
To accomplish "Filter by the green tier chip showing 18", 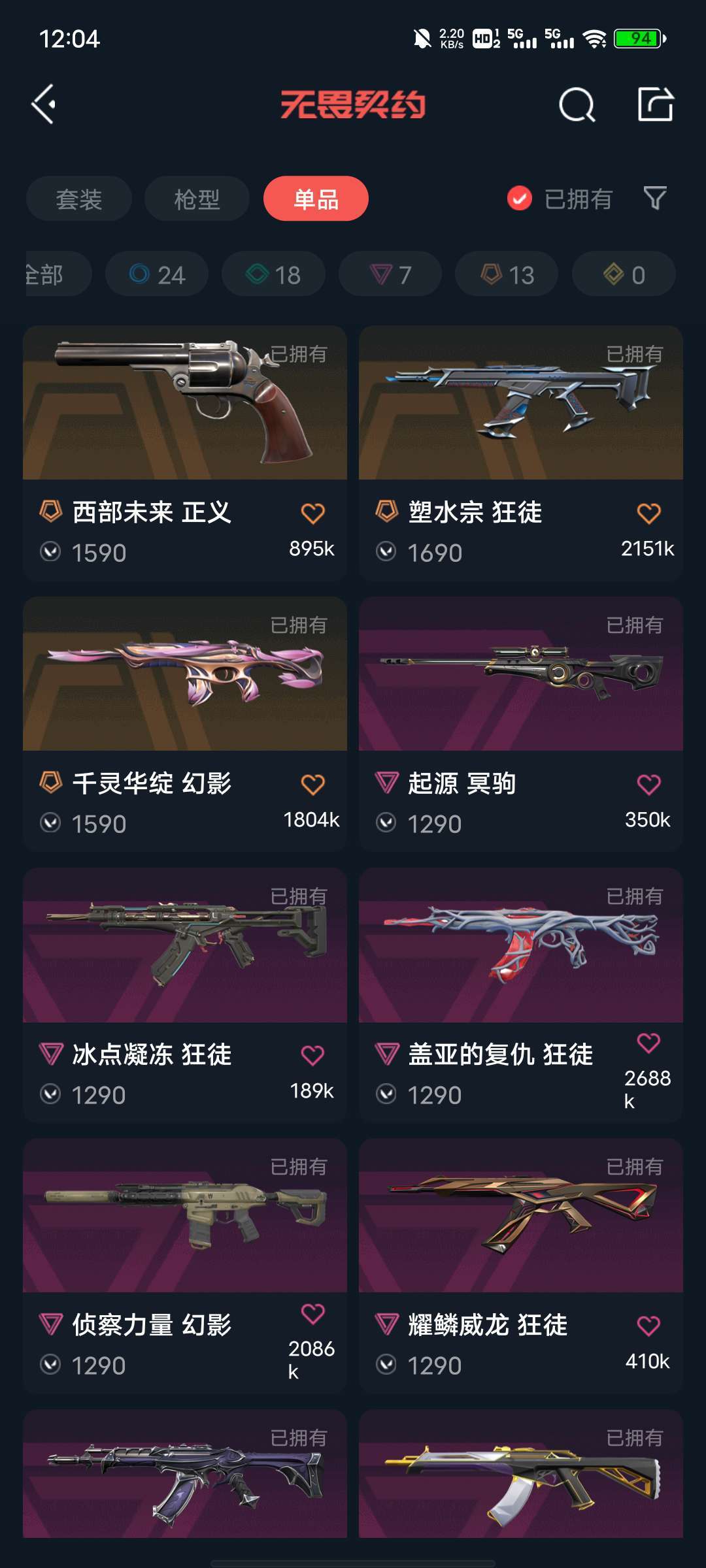I will (273, 274).
